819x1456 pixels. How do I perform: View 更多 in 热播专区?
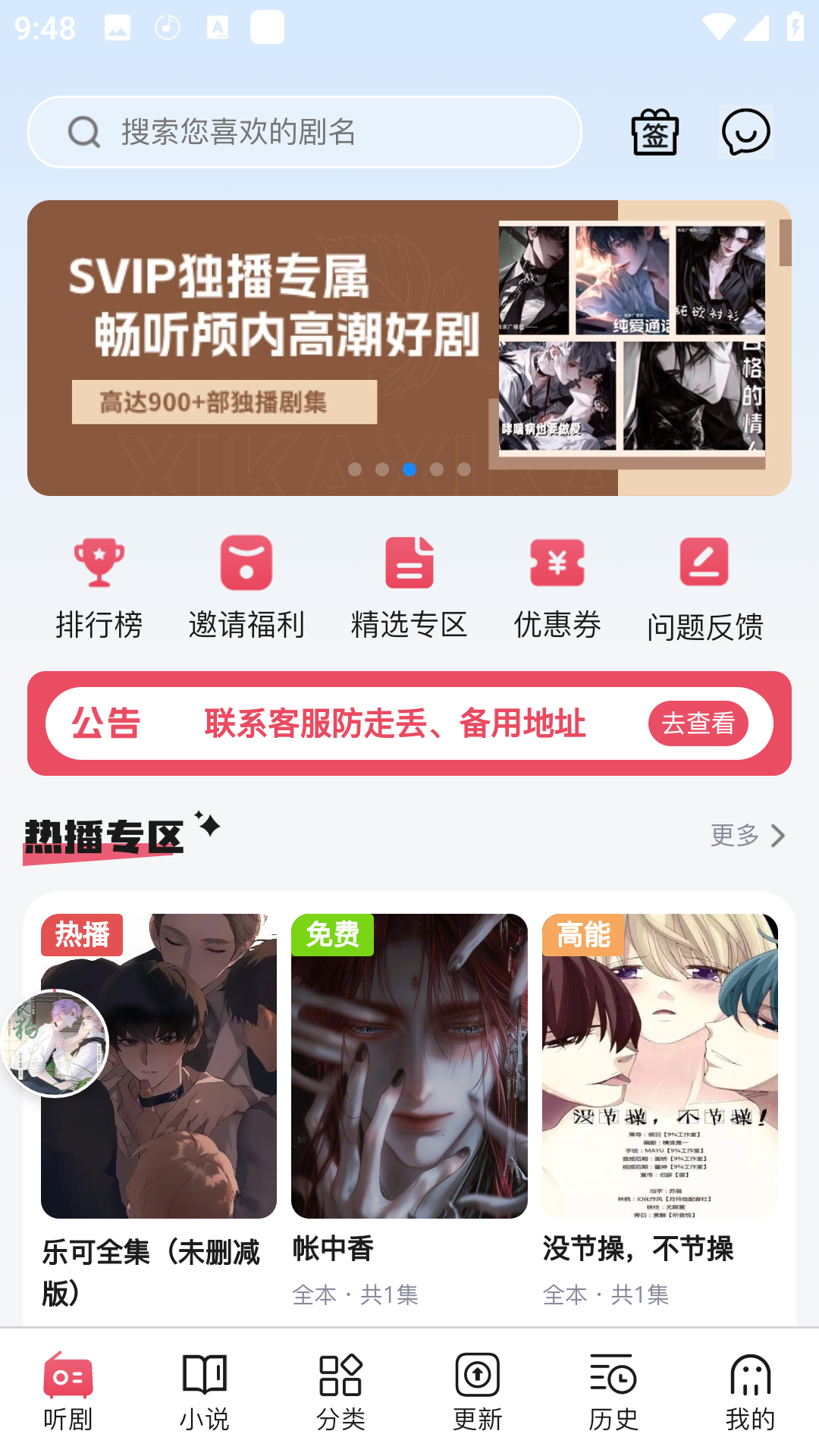747,836
